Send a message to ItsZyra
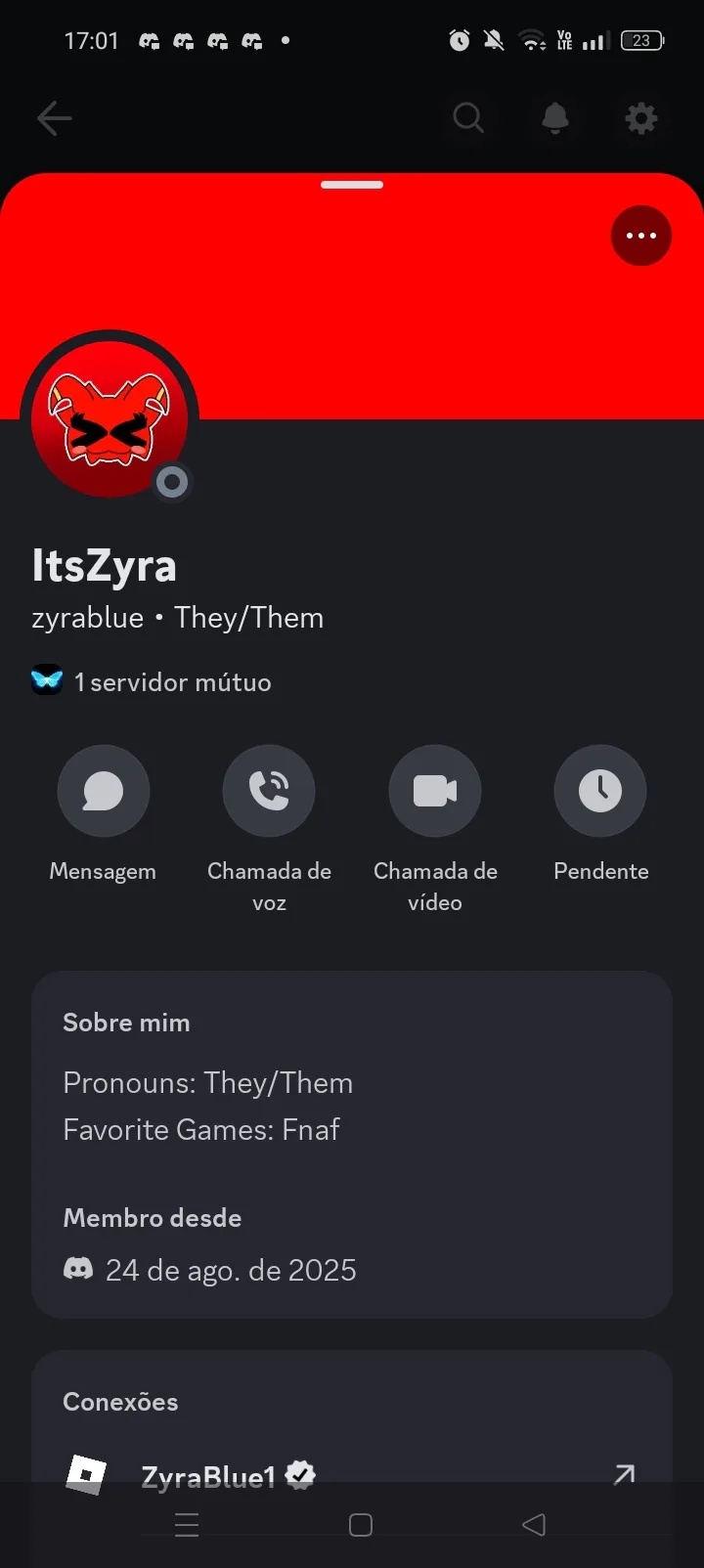704x1568 pixels. (104, 791)
